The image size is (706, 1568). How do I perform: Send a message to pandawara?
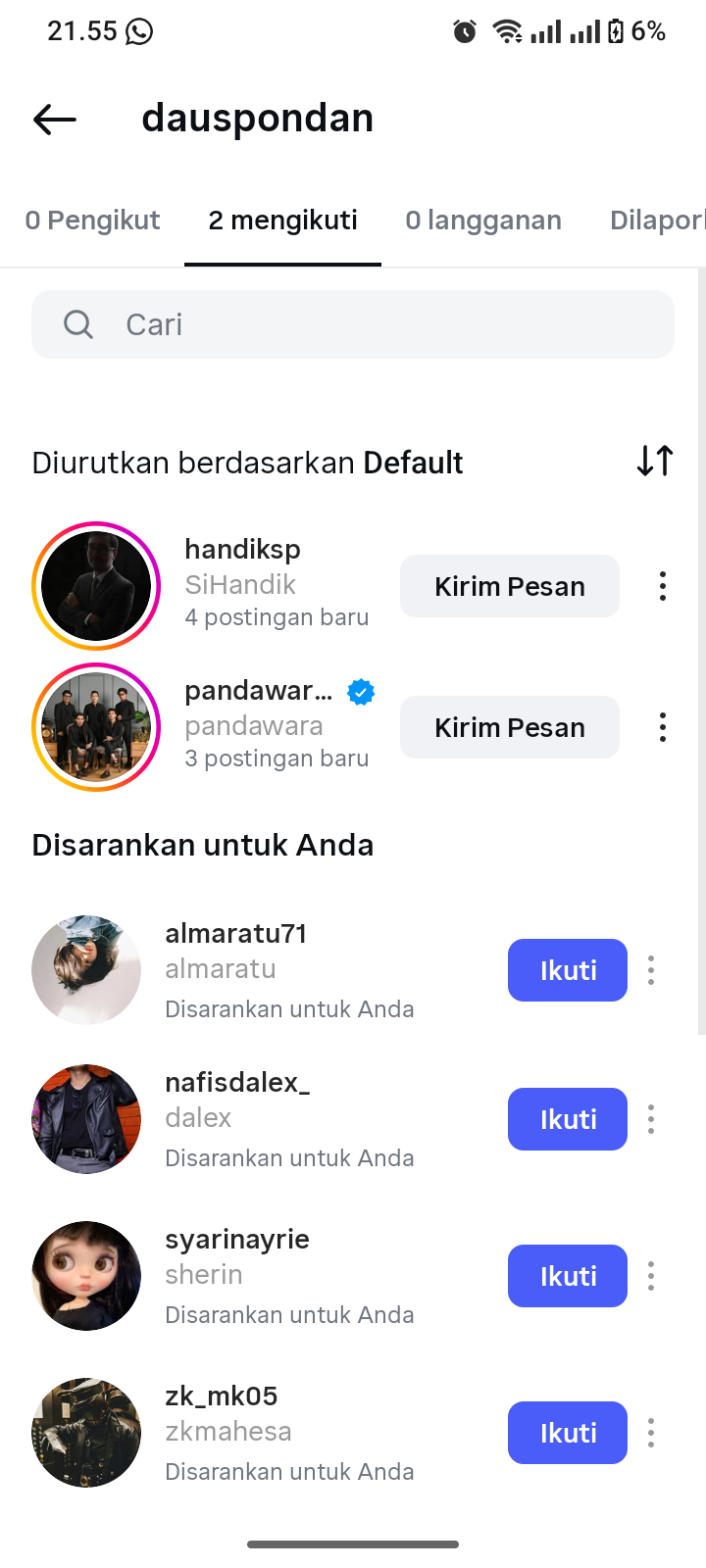pyautogui.click(x=509, y=727)
